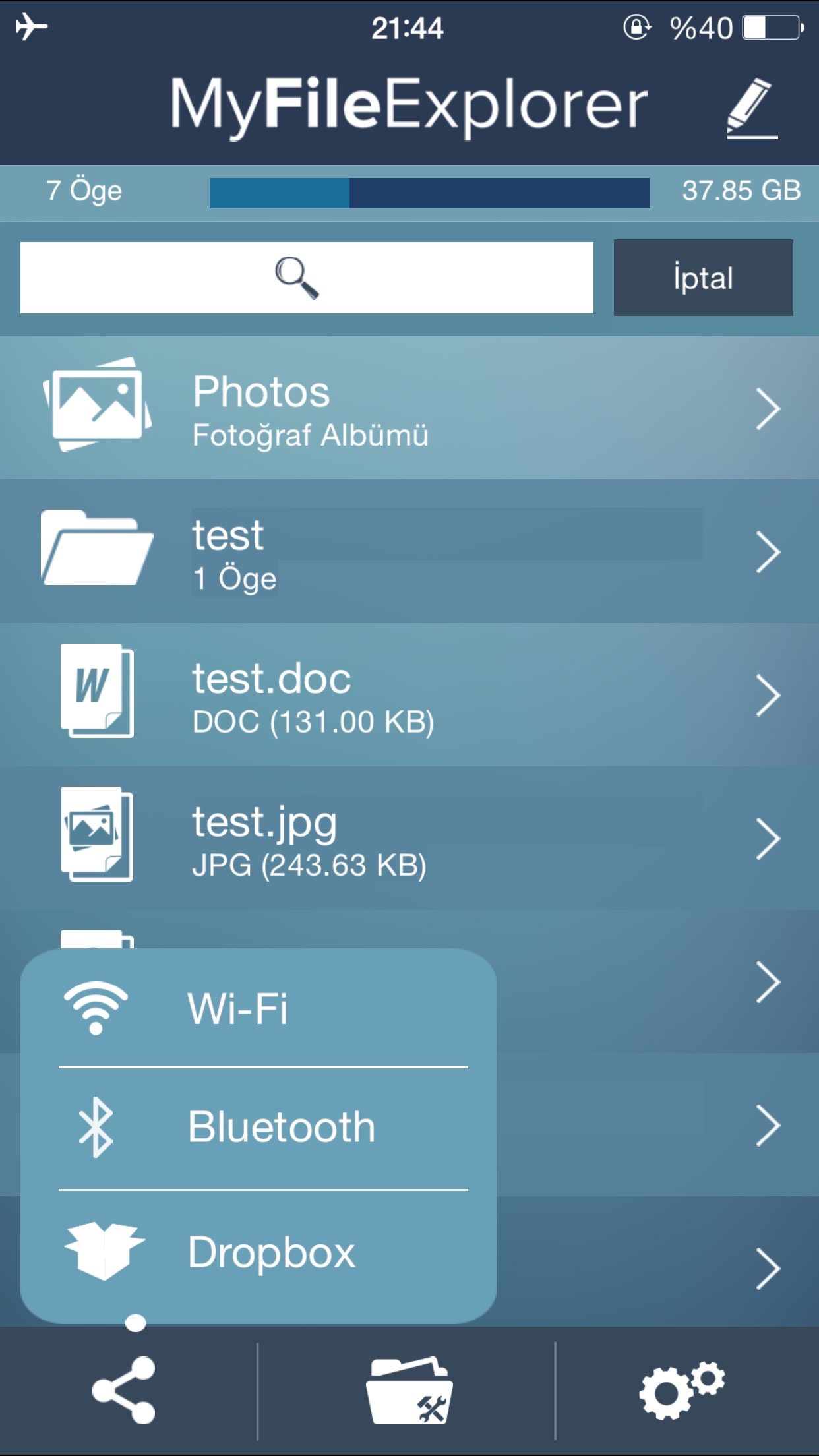819x1456 pixels.
Task: Open the folder tools icon
Action: coord(409,1390)
